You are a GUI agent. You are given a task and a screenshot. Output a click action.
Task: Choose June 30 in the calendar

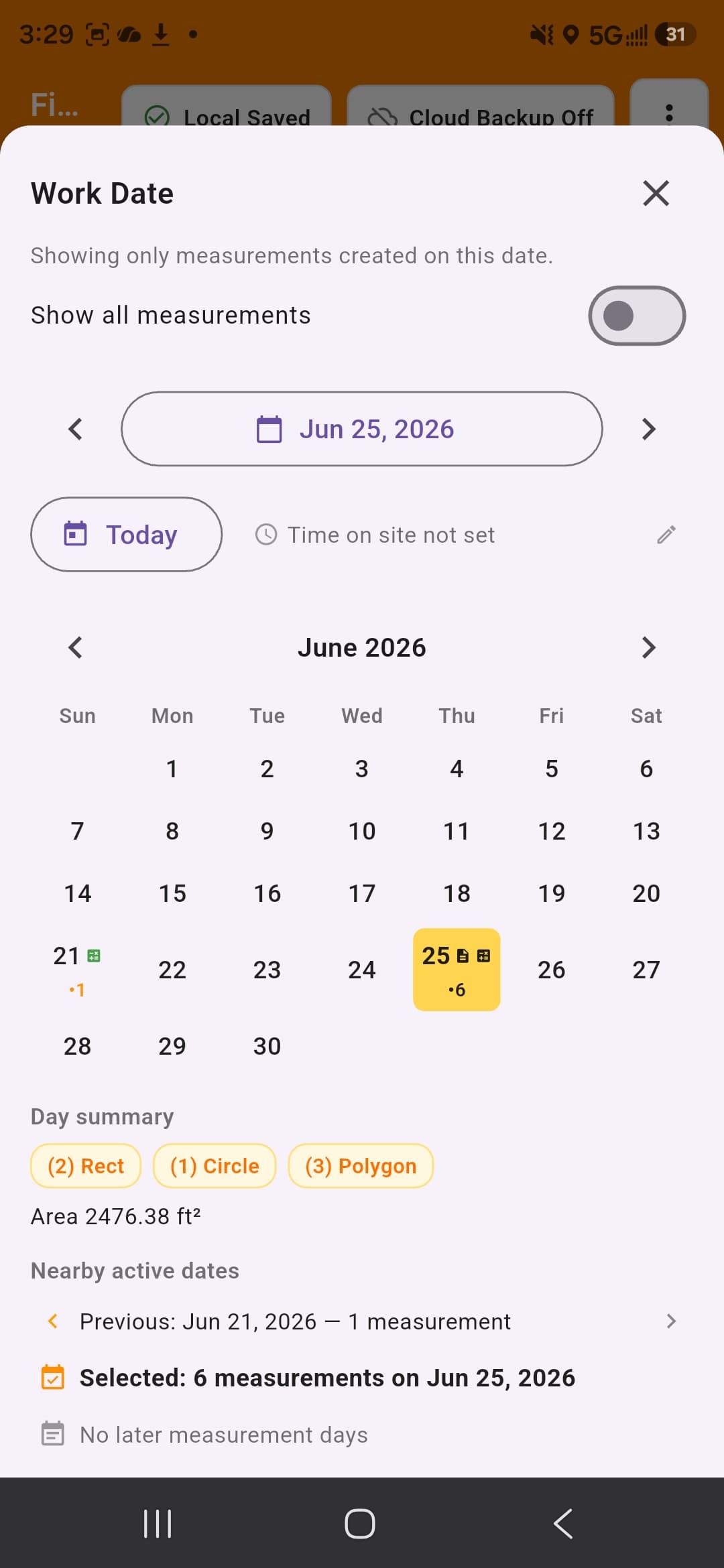267,1046
